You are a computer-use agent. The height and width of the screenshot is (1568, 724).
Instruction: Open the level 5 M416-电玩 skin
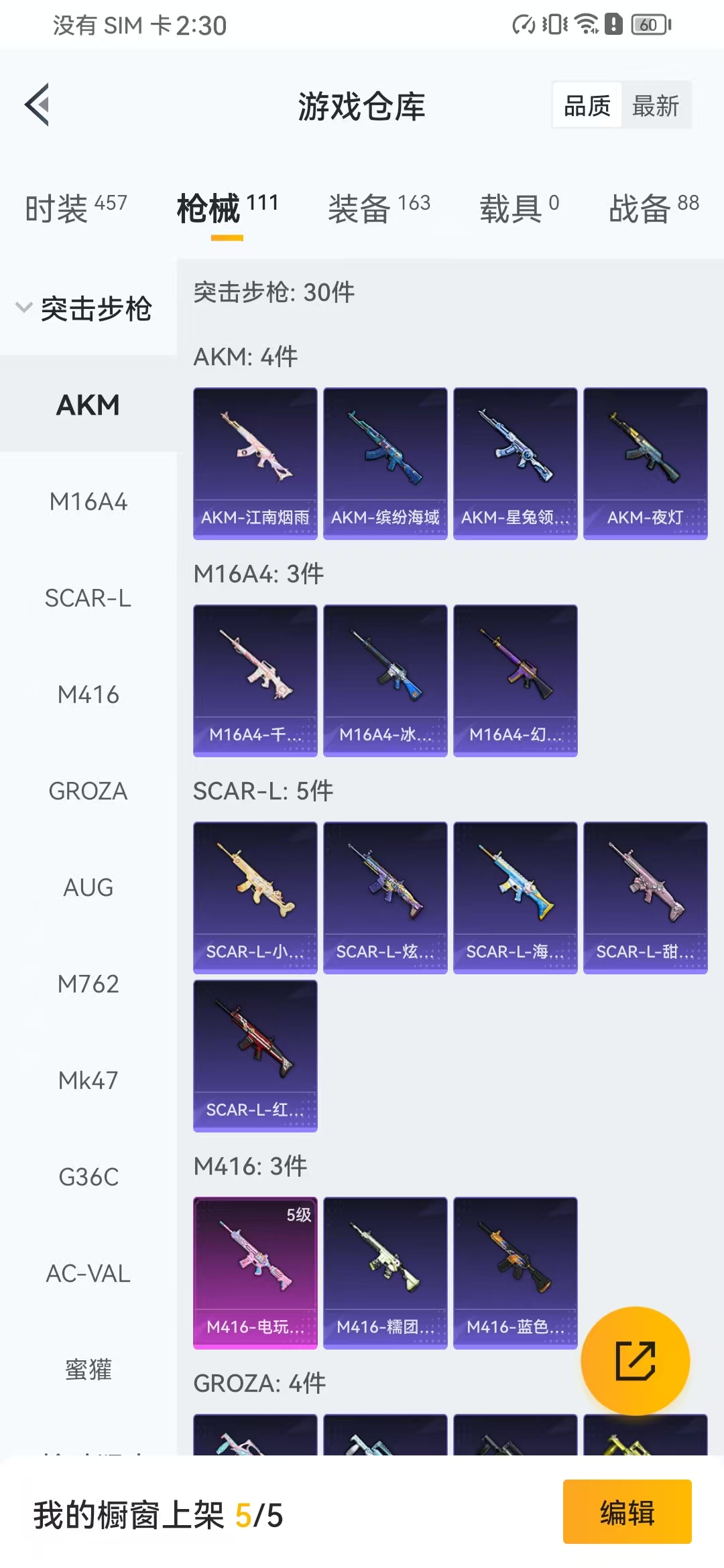(x=255, y=1272)
